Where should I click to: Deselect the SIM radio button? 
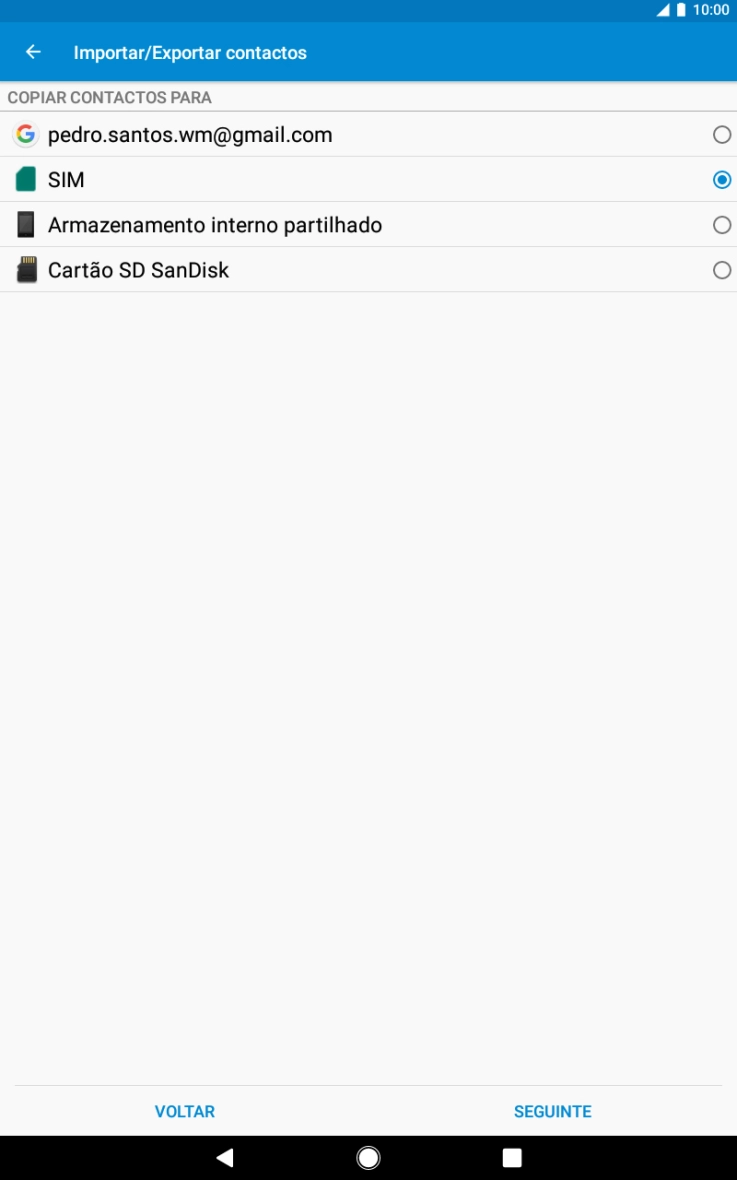click(722, 180)
